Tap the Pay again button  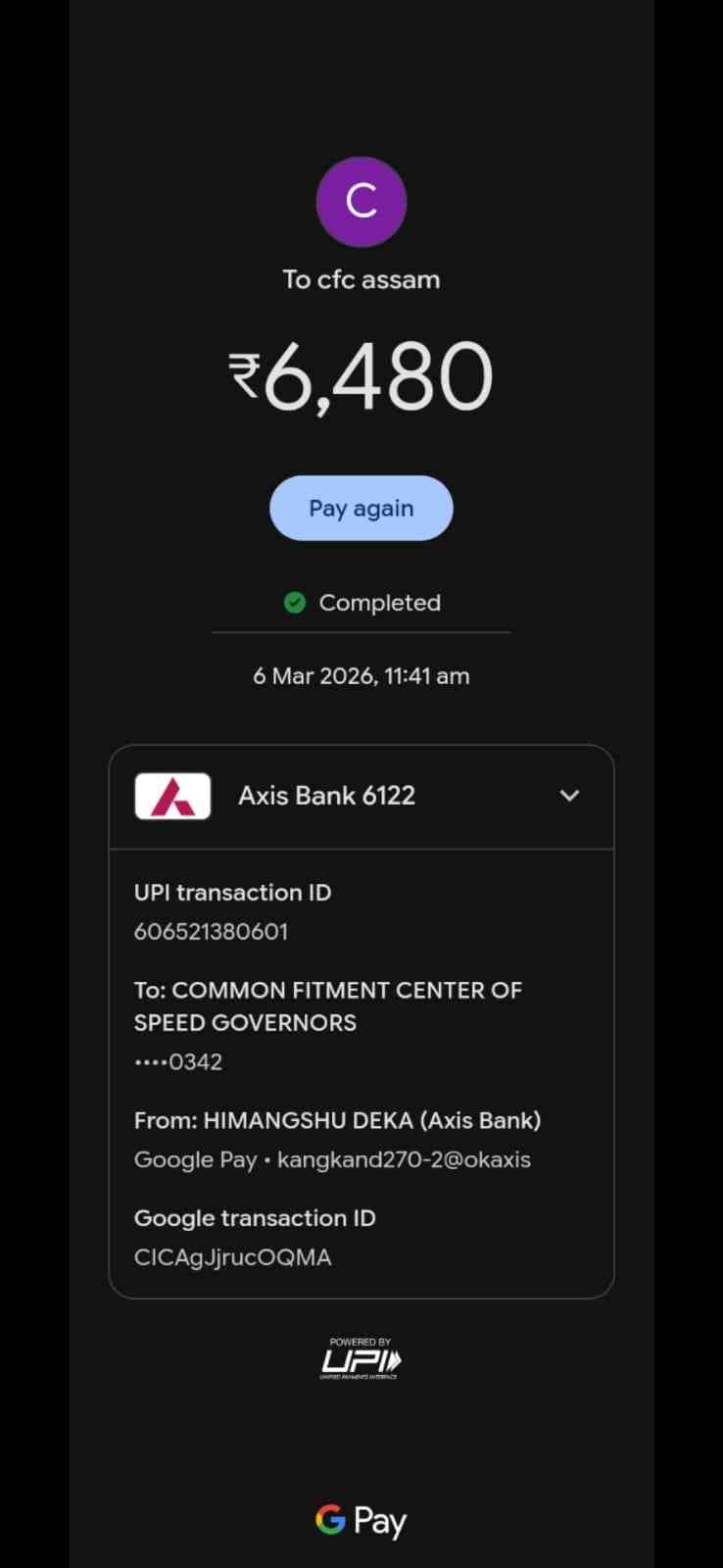click(361, 508)
